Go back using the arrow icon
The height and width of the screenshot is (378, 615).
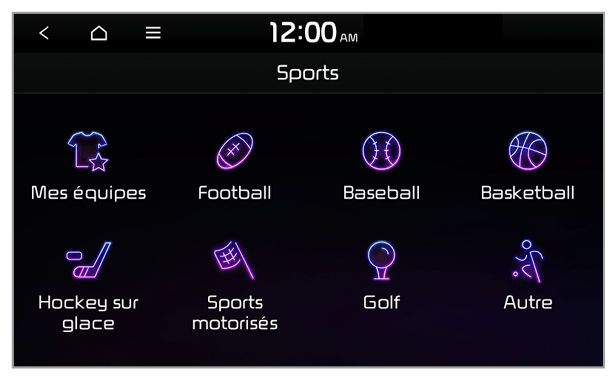[x=44, y=33]
